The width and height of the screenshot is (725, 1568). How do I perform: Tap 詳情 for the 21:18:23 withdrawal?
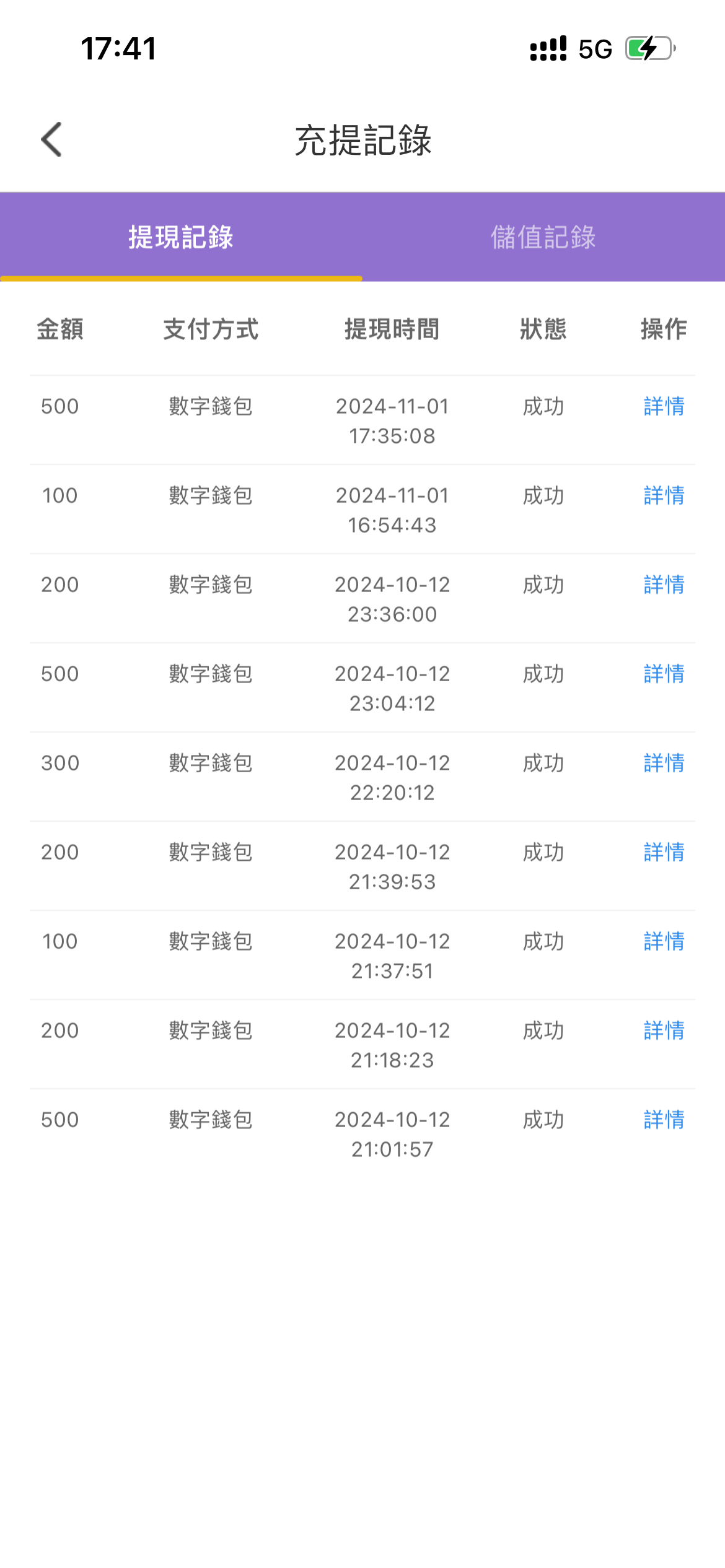pos(664,1031)
